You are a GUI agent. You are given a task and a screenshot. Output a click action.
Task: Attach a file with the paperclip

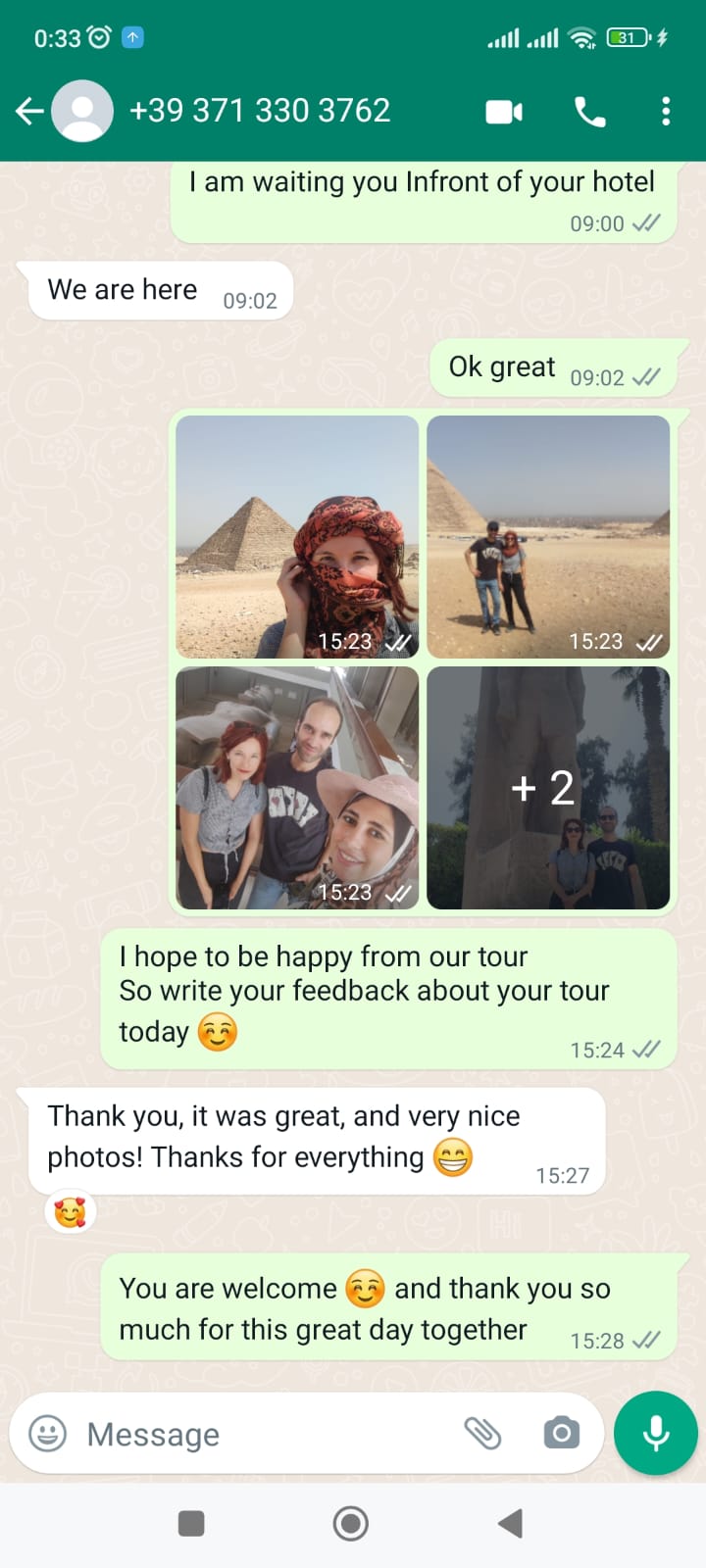click(x=482, y=1434)
